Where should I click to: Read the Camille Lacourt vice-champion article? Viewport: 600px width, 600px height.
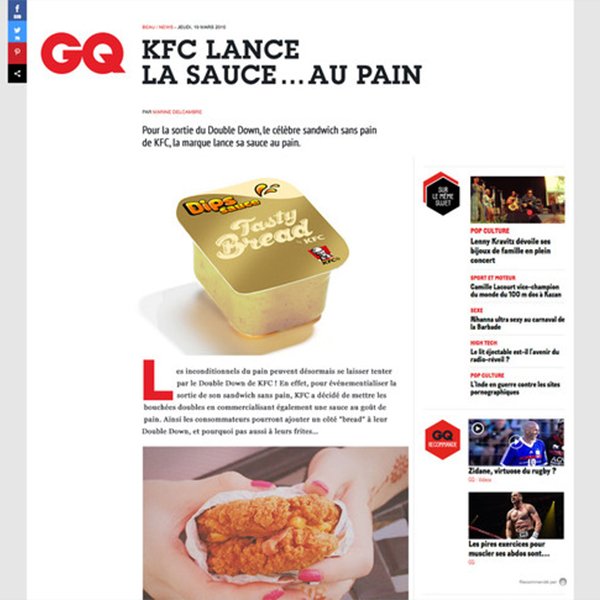click(515, 291)
